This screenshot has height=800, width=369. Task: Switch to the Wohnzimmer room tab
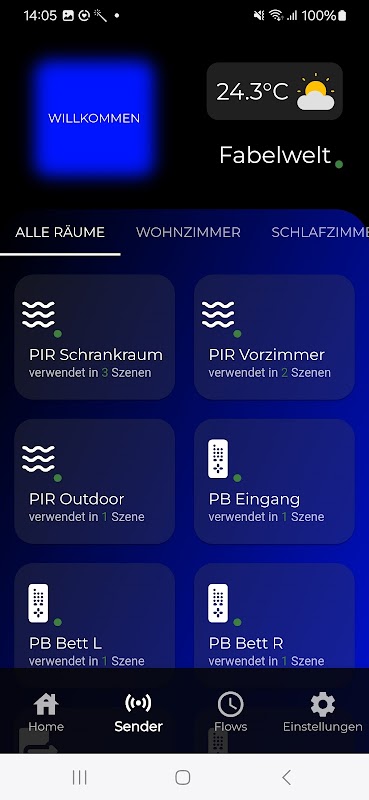[188, 232]
